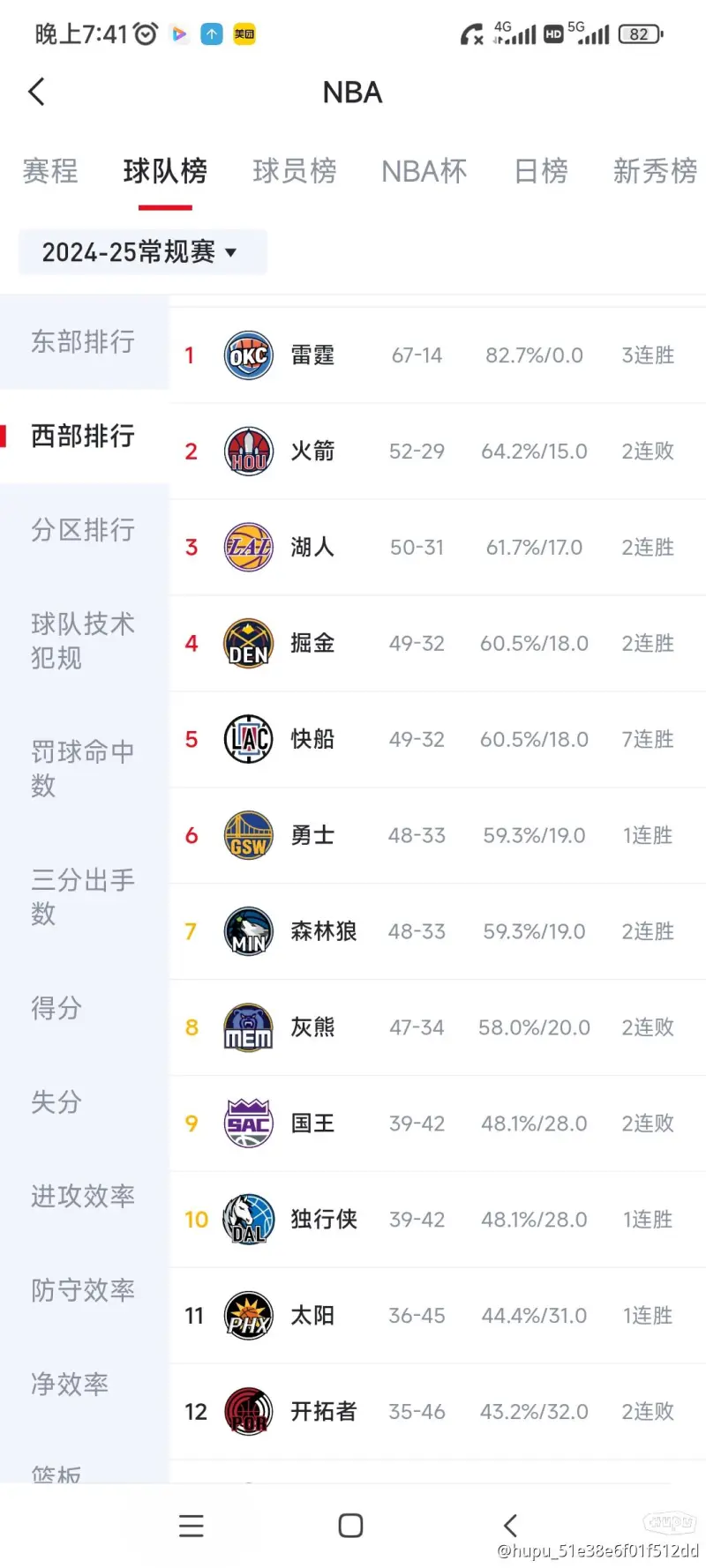Image resolution: width=706 pixels, height=1568 pixels.
Task: Tap the Lakers (LAL) team logo
Action: point(248,547)
